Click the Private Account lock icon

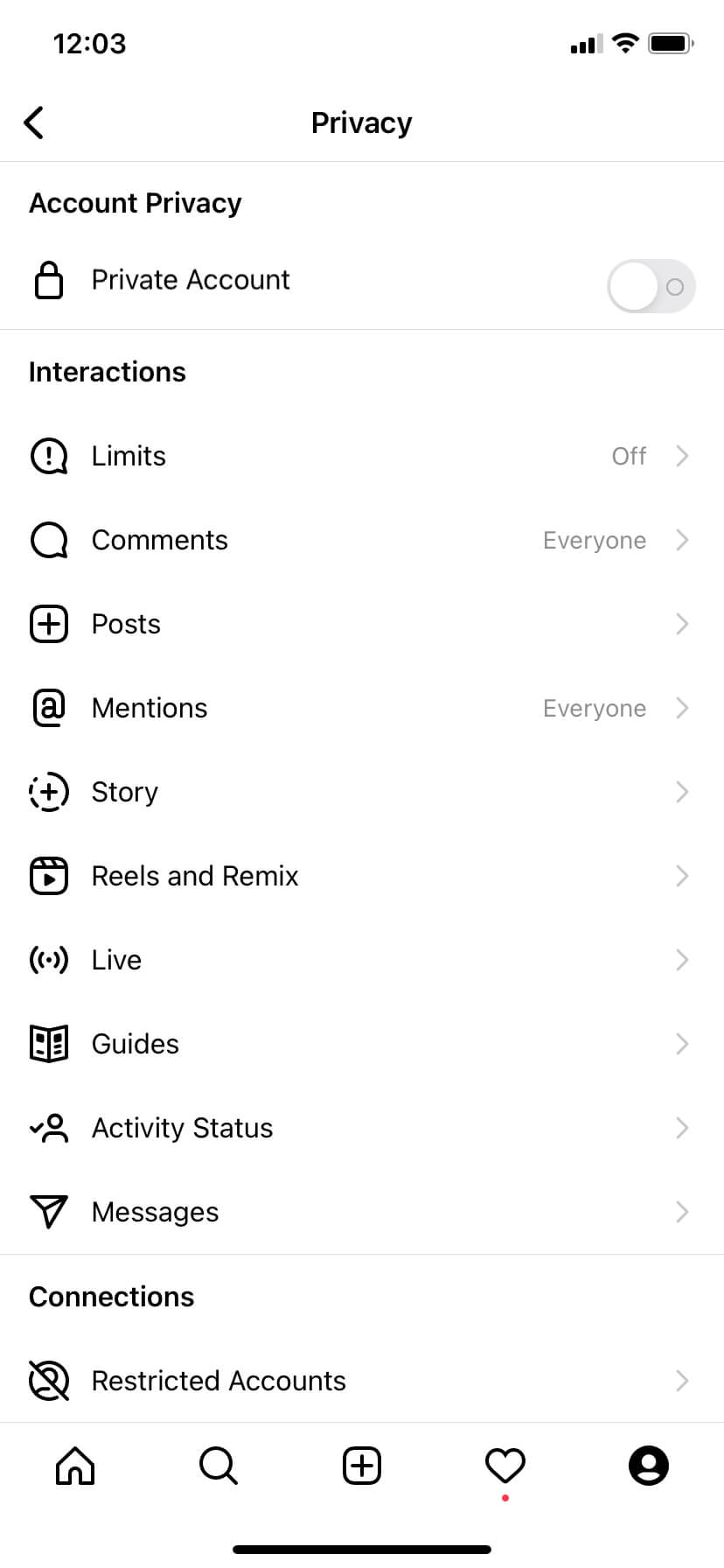[x=49, y=280]
